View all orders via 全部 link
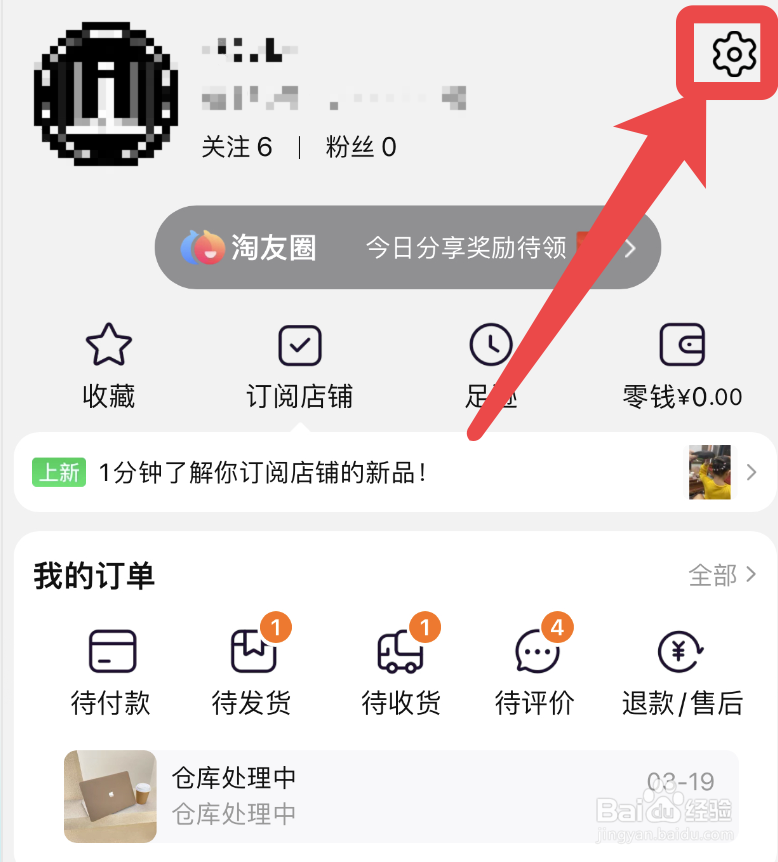This screenshot has width=778, height=862. (717, 575)
